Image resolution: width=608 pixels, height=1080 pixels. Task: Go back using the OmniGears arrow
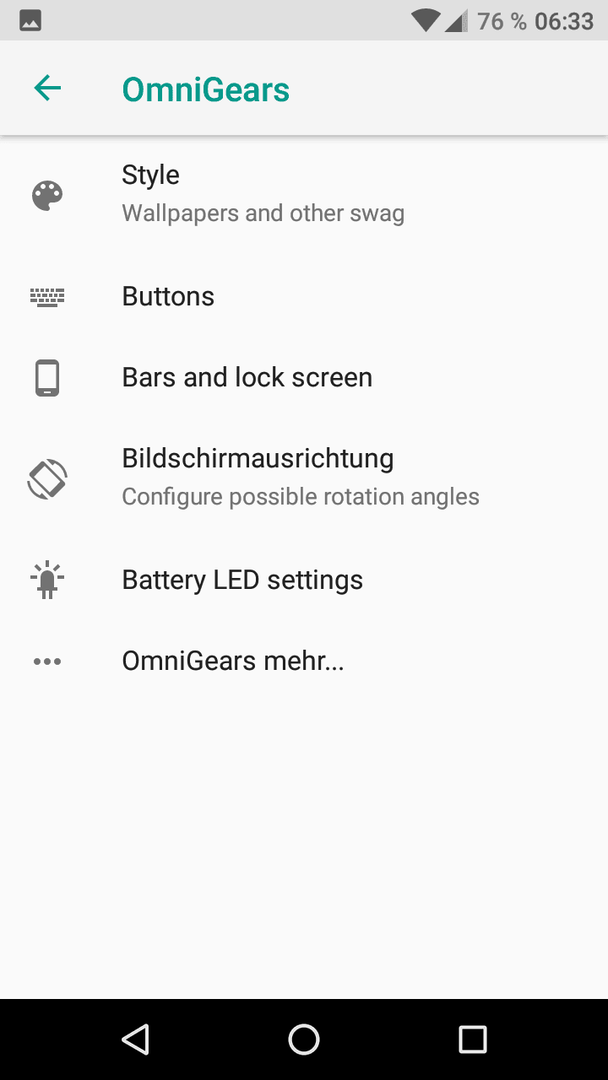click(48, 88)
